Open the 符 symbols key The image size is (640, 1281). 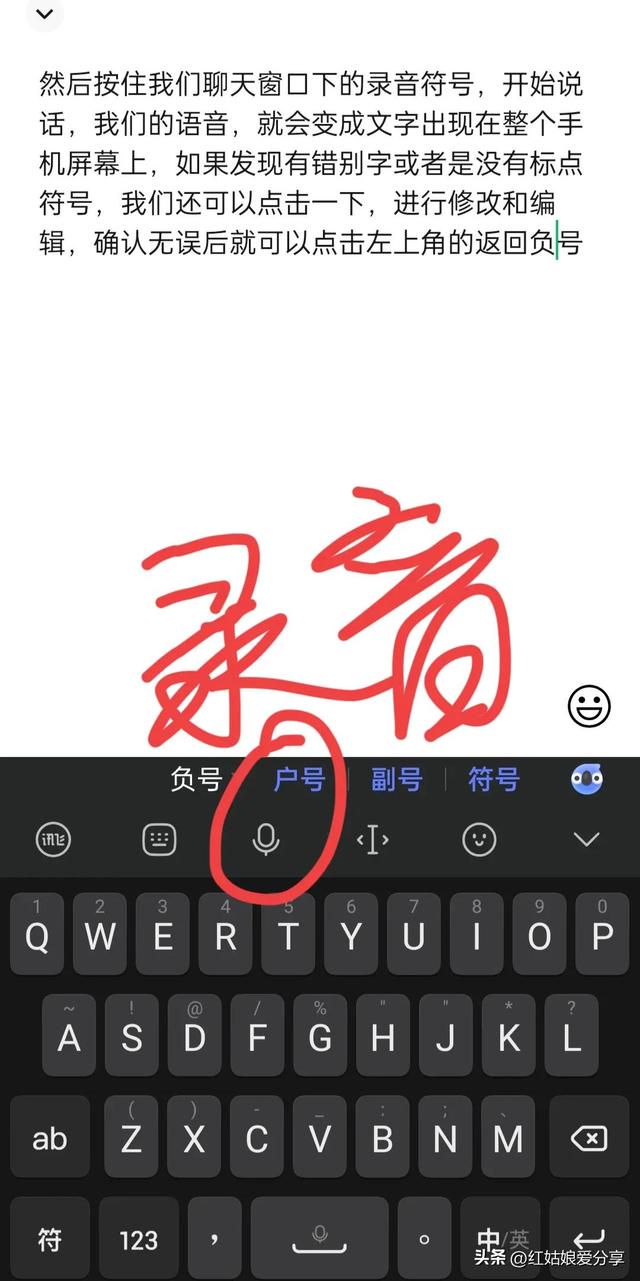50,1240
